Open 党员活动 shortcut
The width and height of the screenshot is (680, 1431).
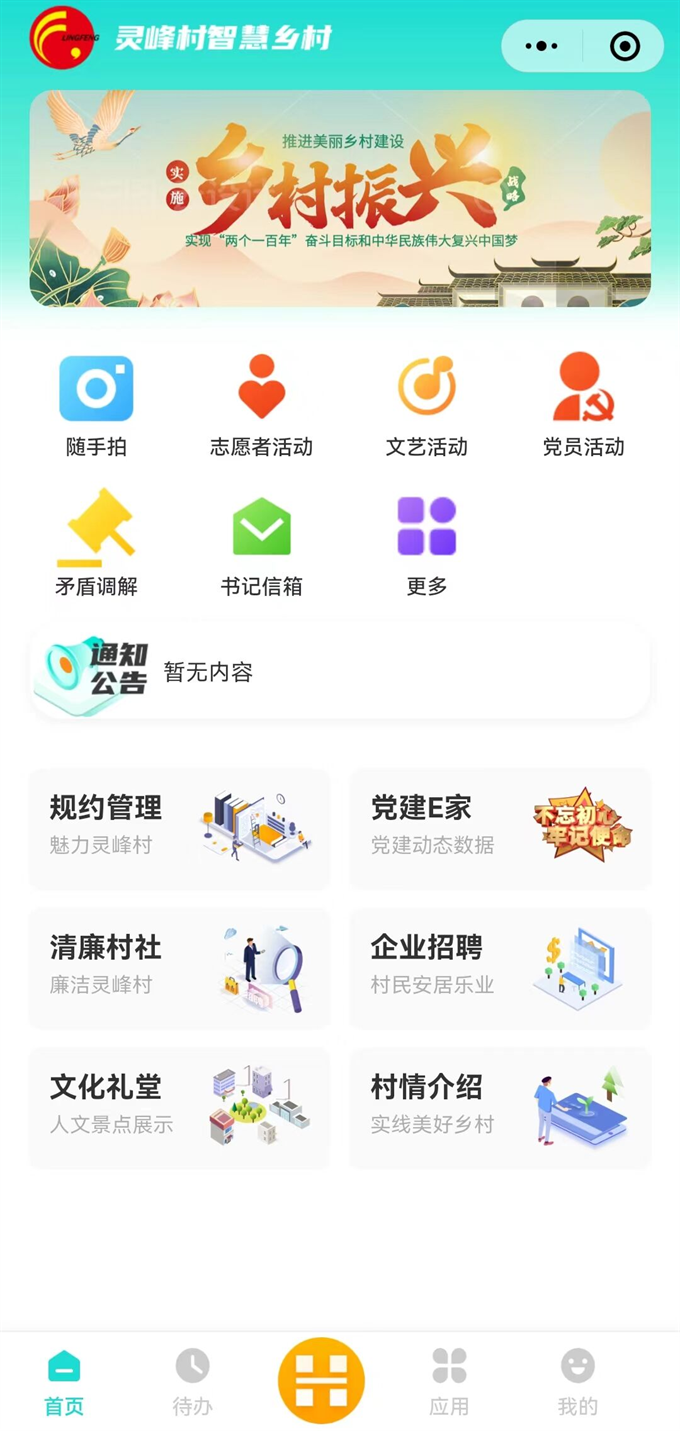pyautogui.click(x=583, y=406)
